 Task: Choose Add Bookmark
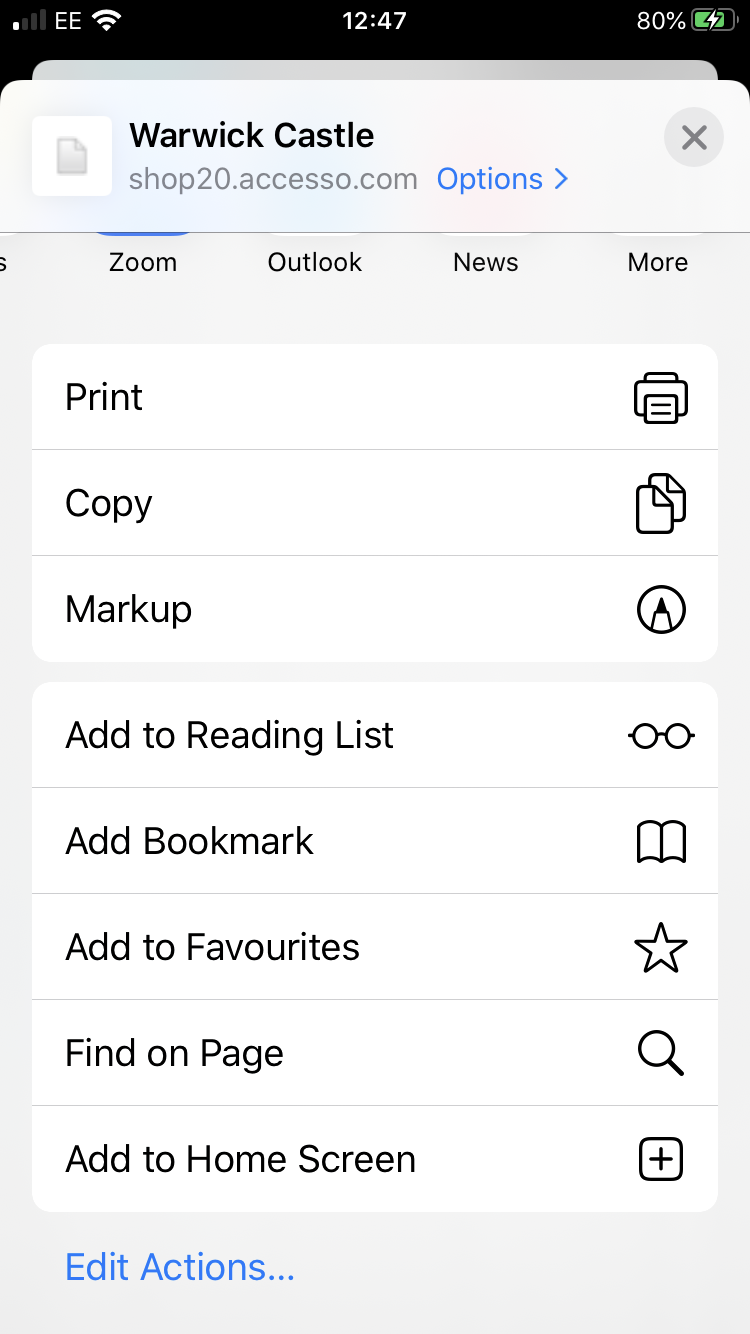tap(375, 841)
